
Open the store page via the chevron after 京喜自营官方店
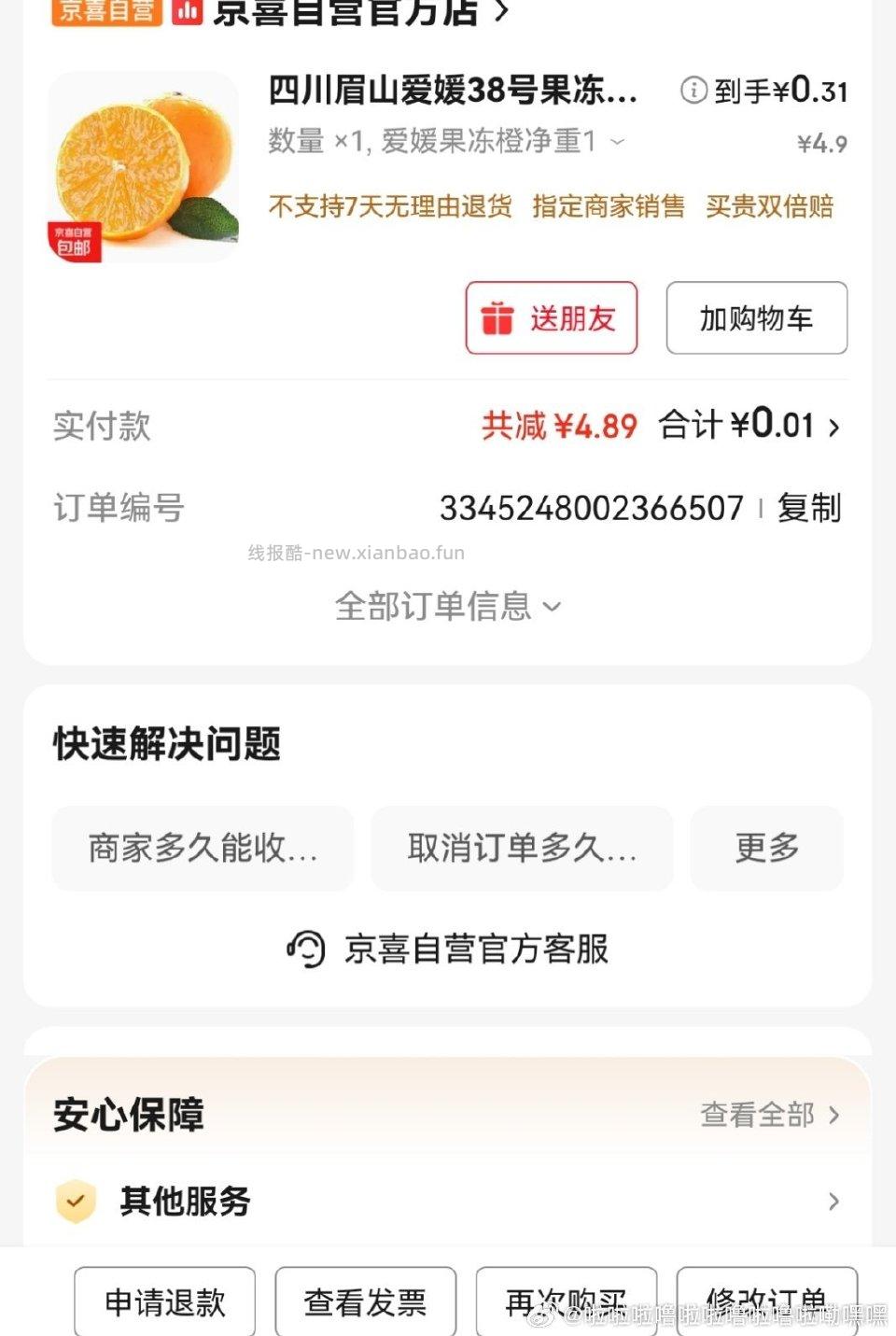501,13
